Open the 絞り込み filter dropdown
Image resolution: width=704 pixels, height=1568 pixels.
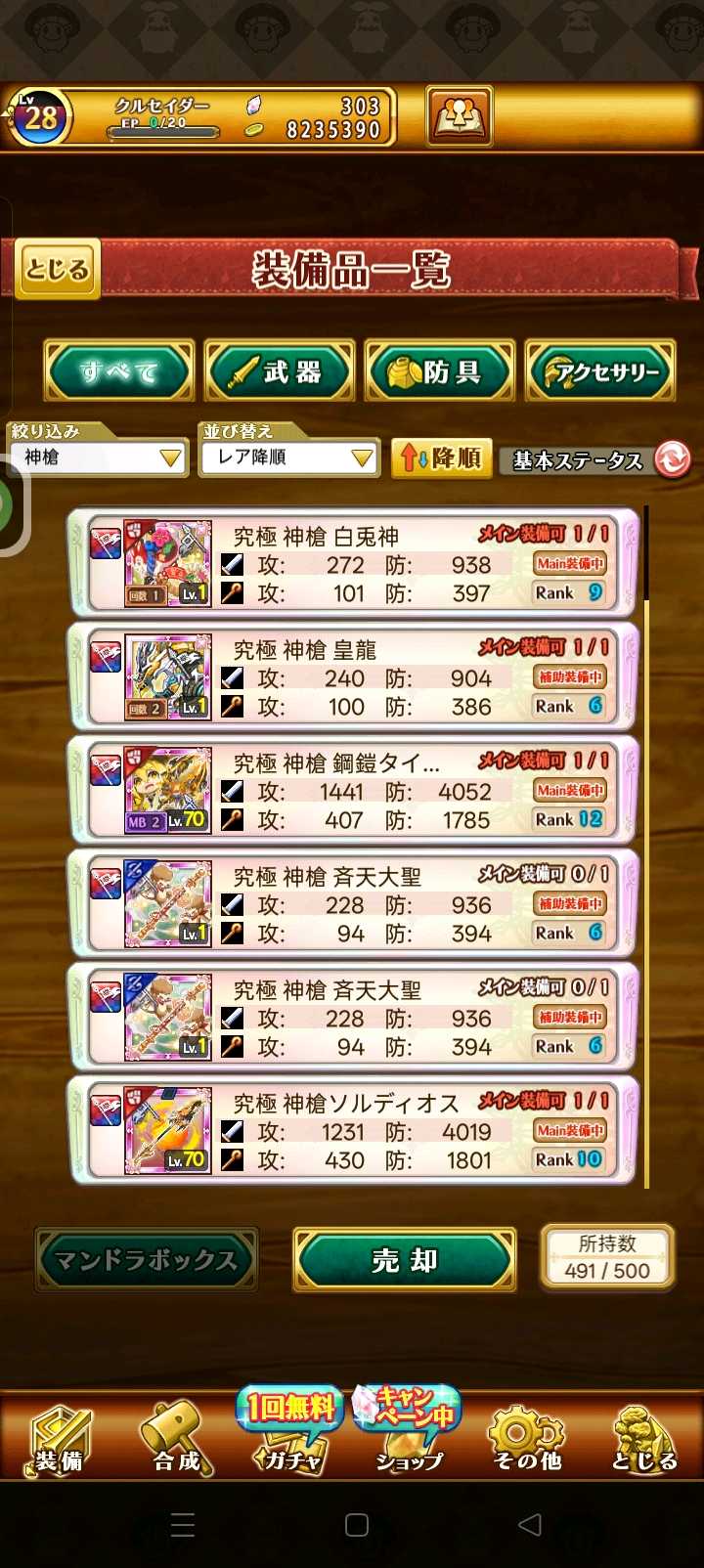[x=98, y=457]
